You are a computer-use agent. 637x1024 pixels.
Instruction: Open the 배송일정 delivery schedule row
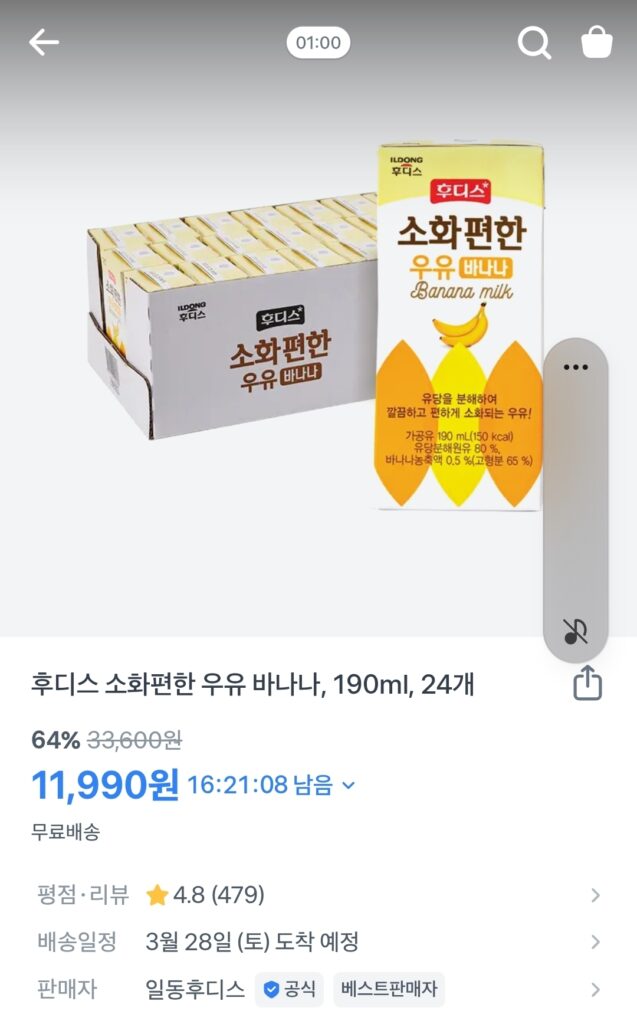point(318,942)
